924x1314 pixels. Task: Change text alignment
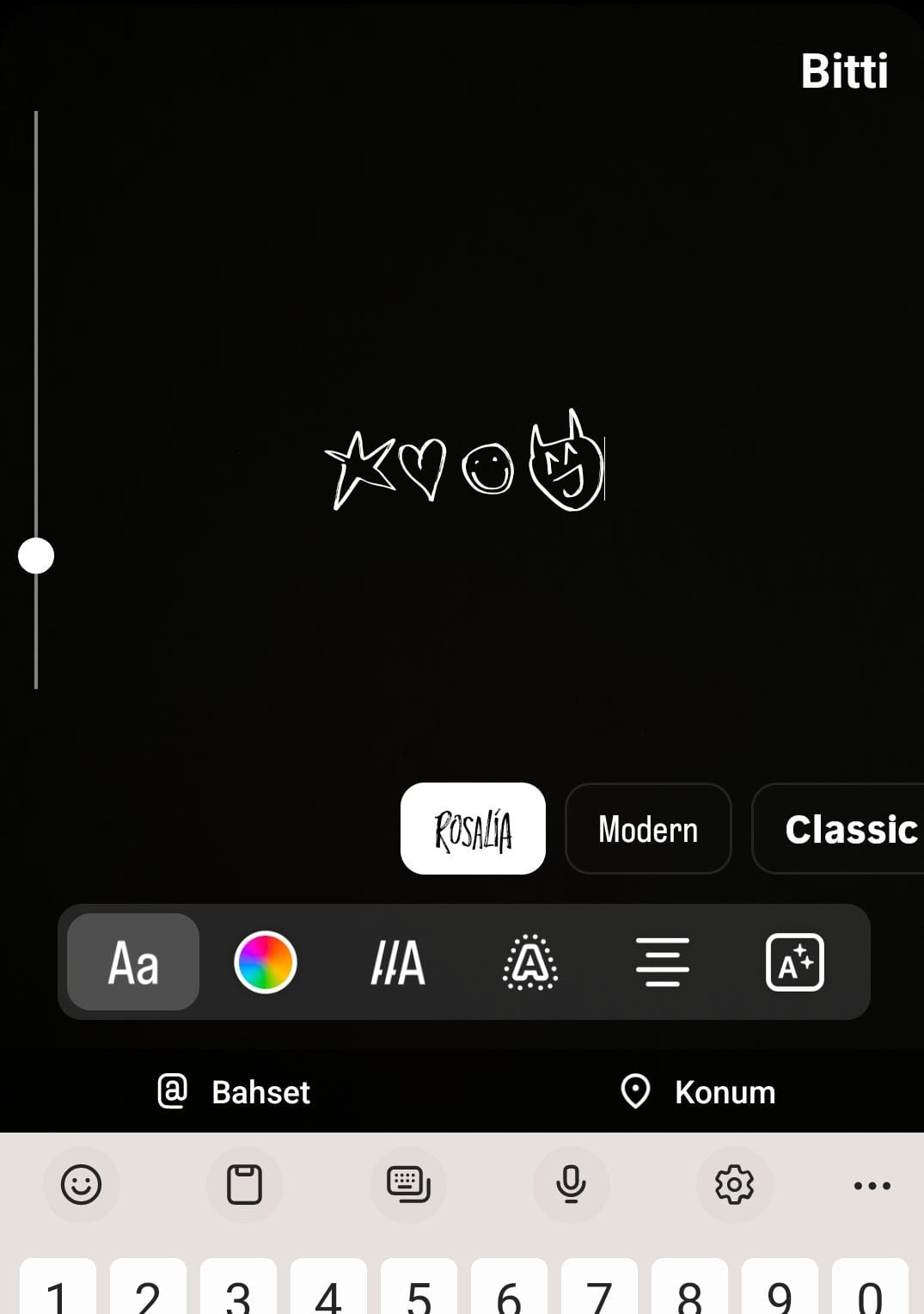click(662, 962)
